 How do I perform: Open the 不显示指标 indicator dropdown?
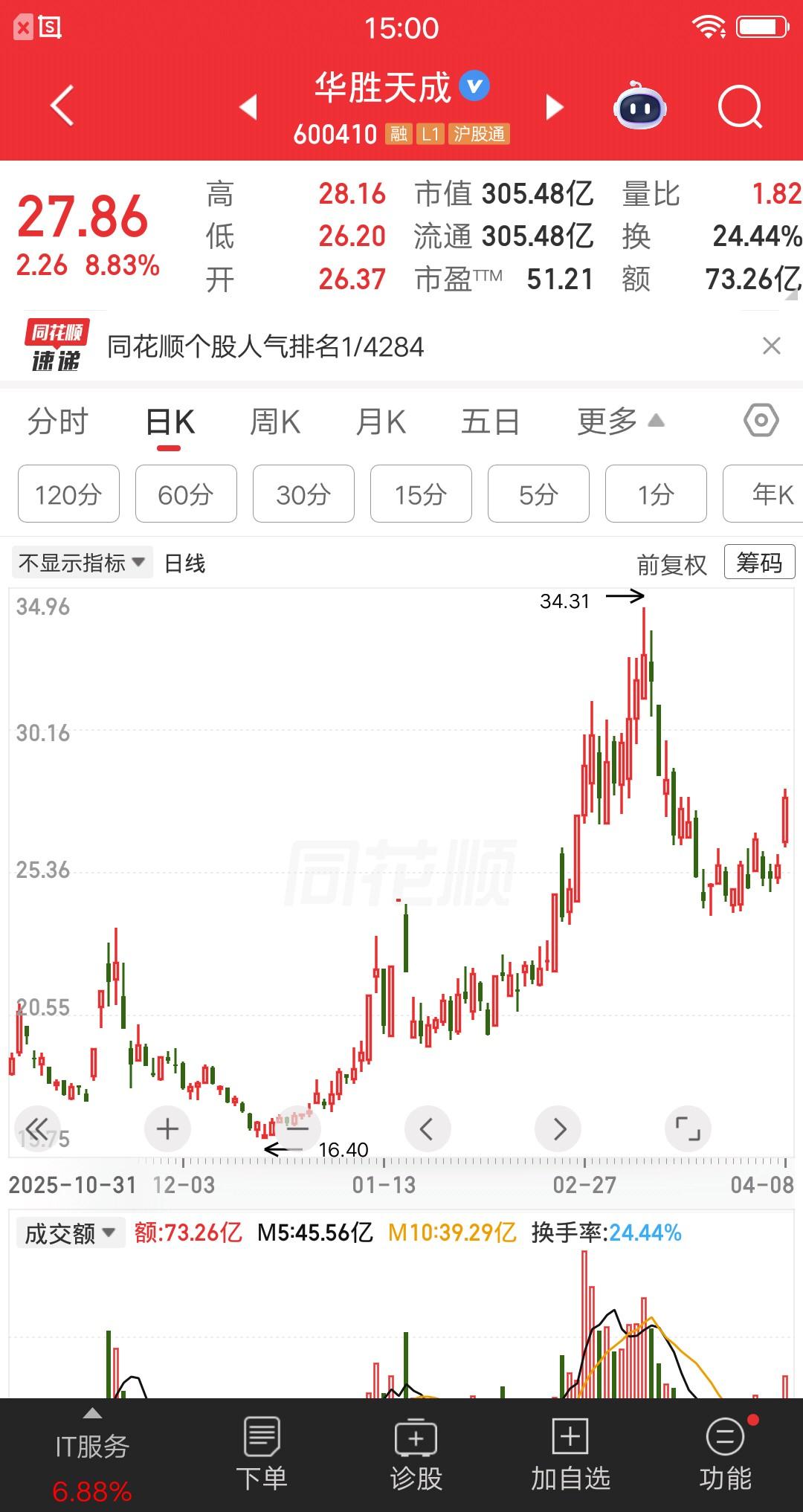(x=82, y=563)
